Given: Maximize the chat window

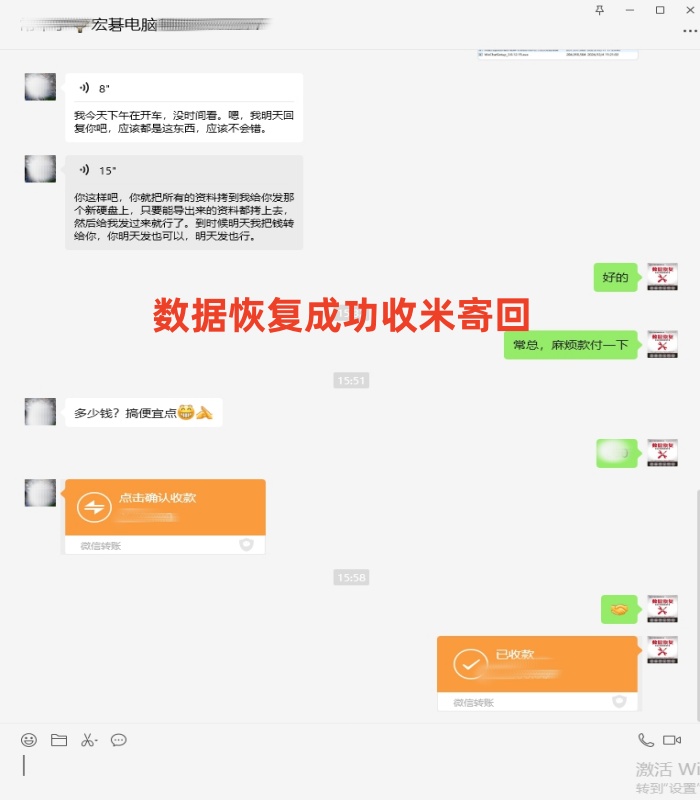Looking at the screenshot, I should [x=660, y=10].
